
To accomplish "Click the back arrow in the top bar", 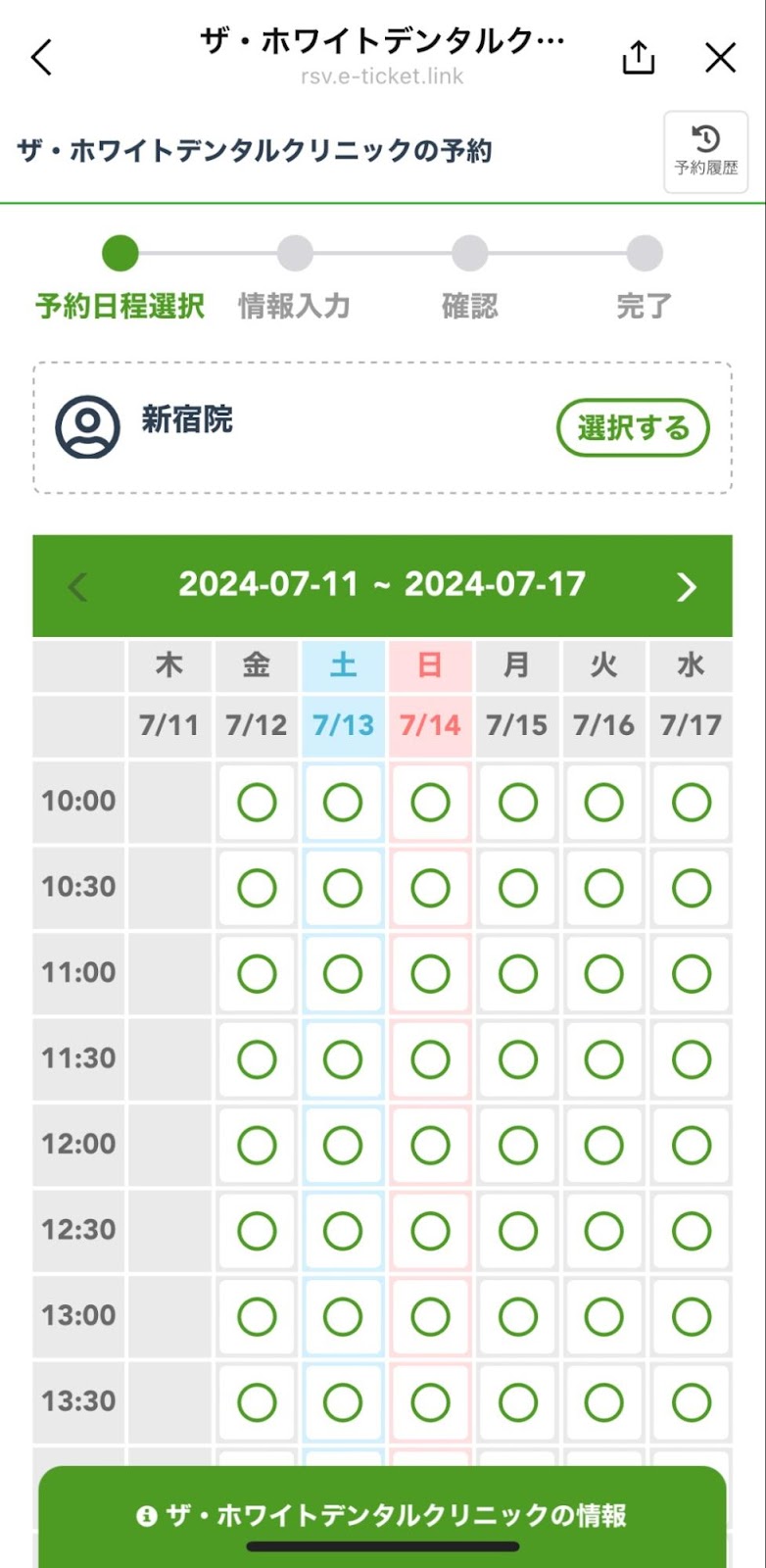I will coord(40,58).
